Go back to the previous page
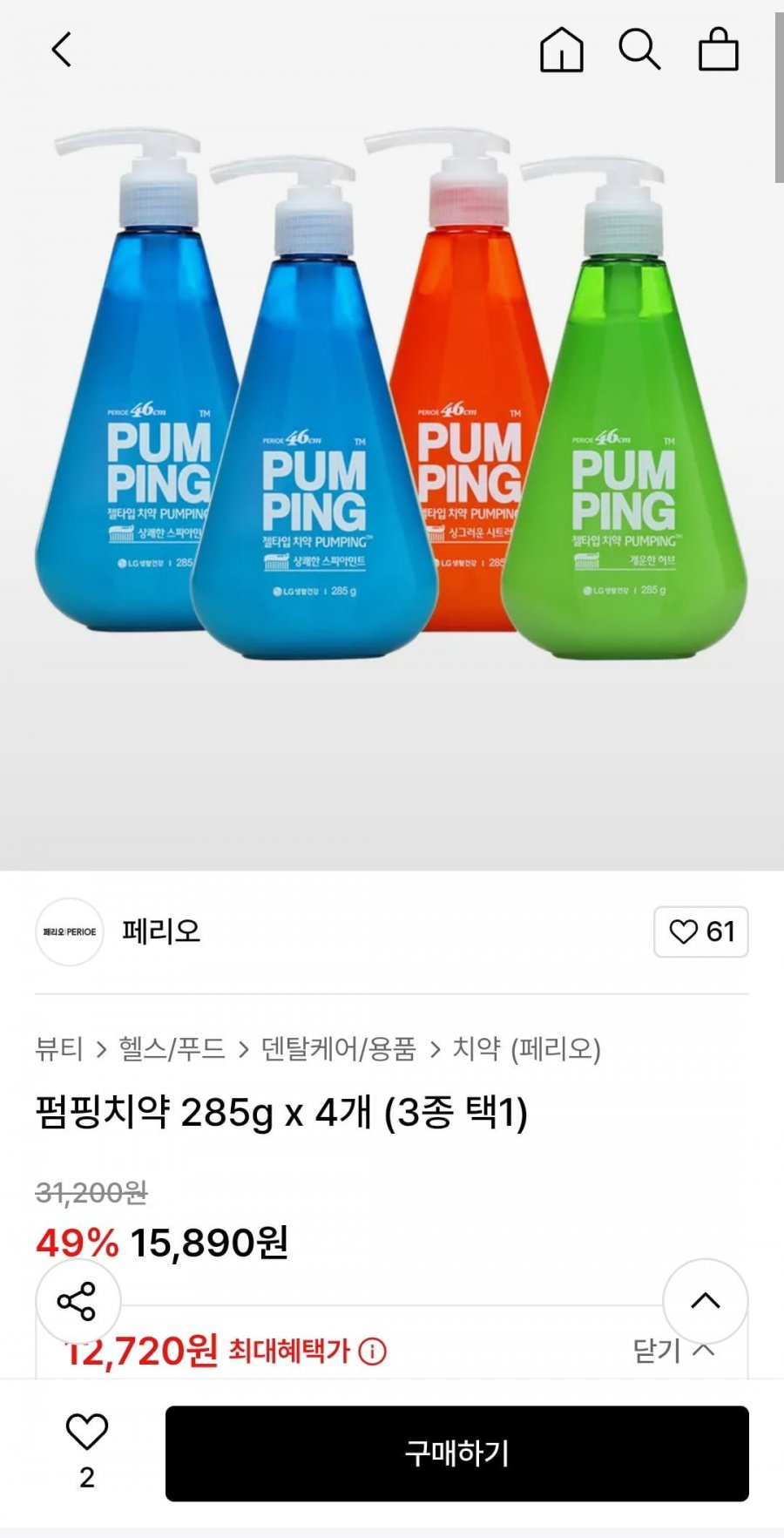Screen dimensions: 784x1538 tap(61, 50)
